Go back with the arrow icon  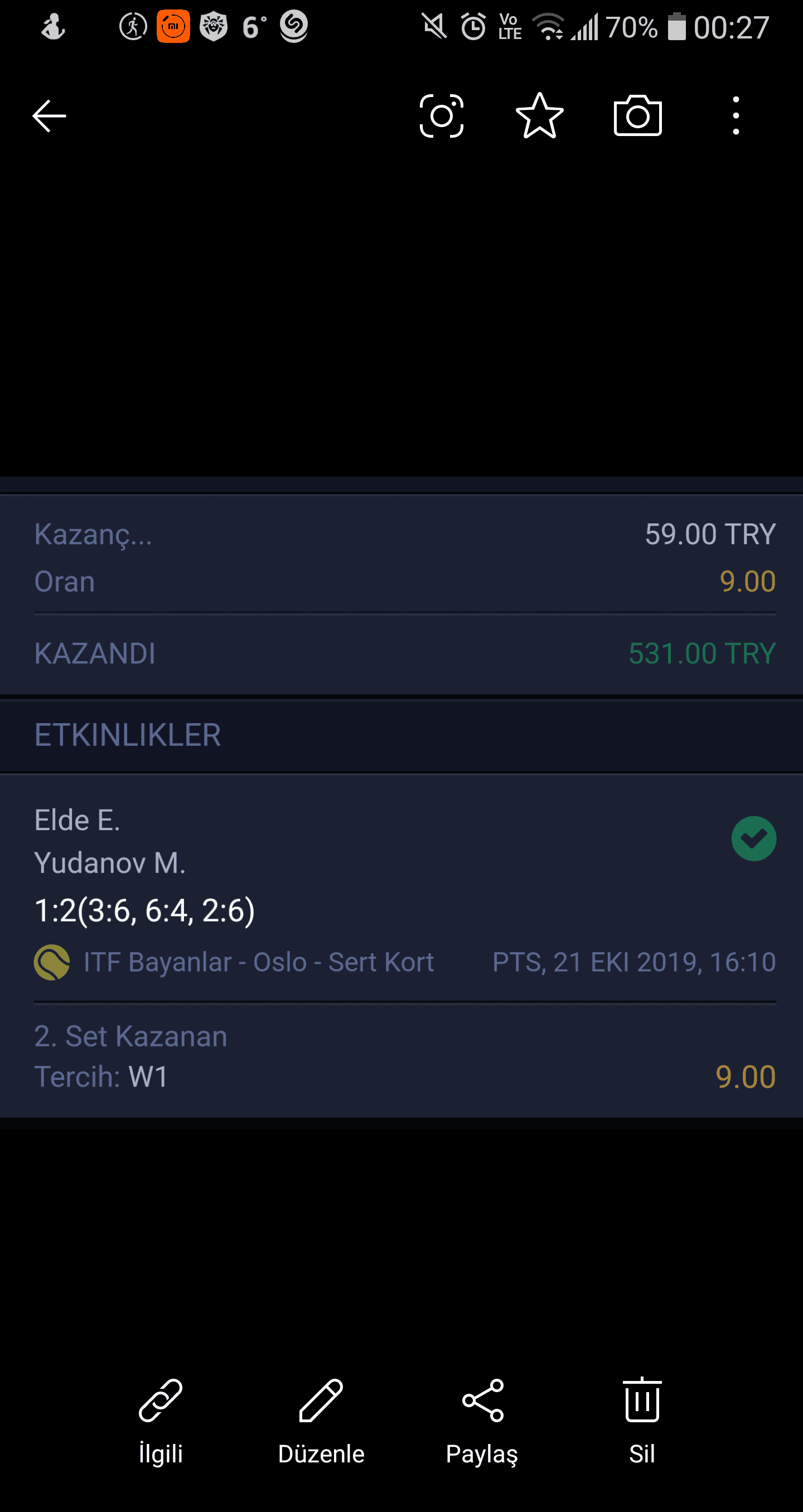coord(49,115)
